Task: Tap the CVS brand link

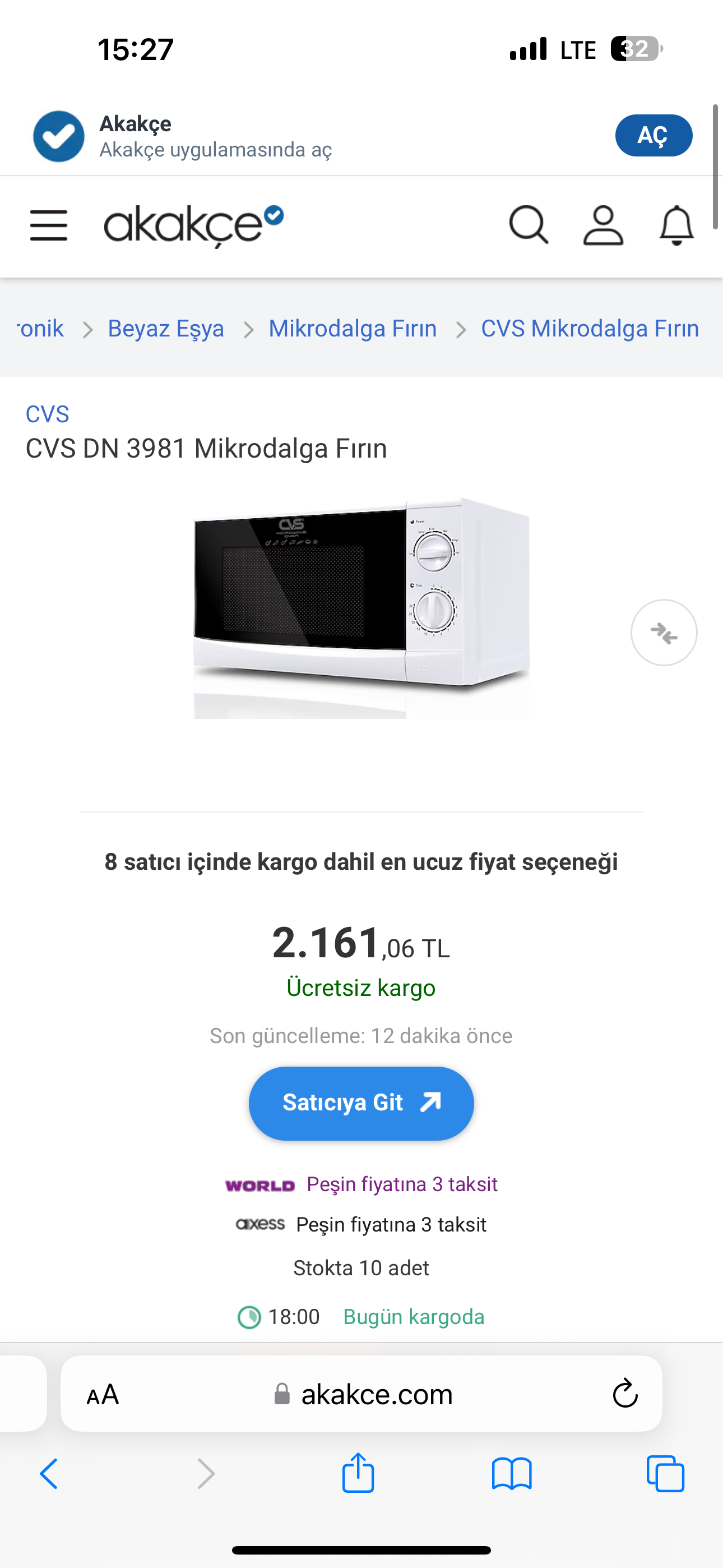Action: (x=48, y=414)
